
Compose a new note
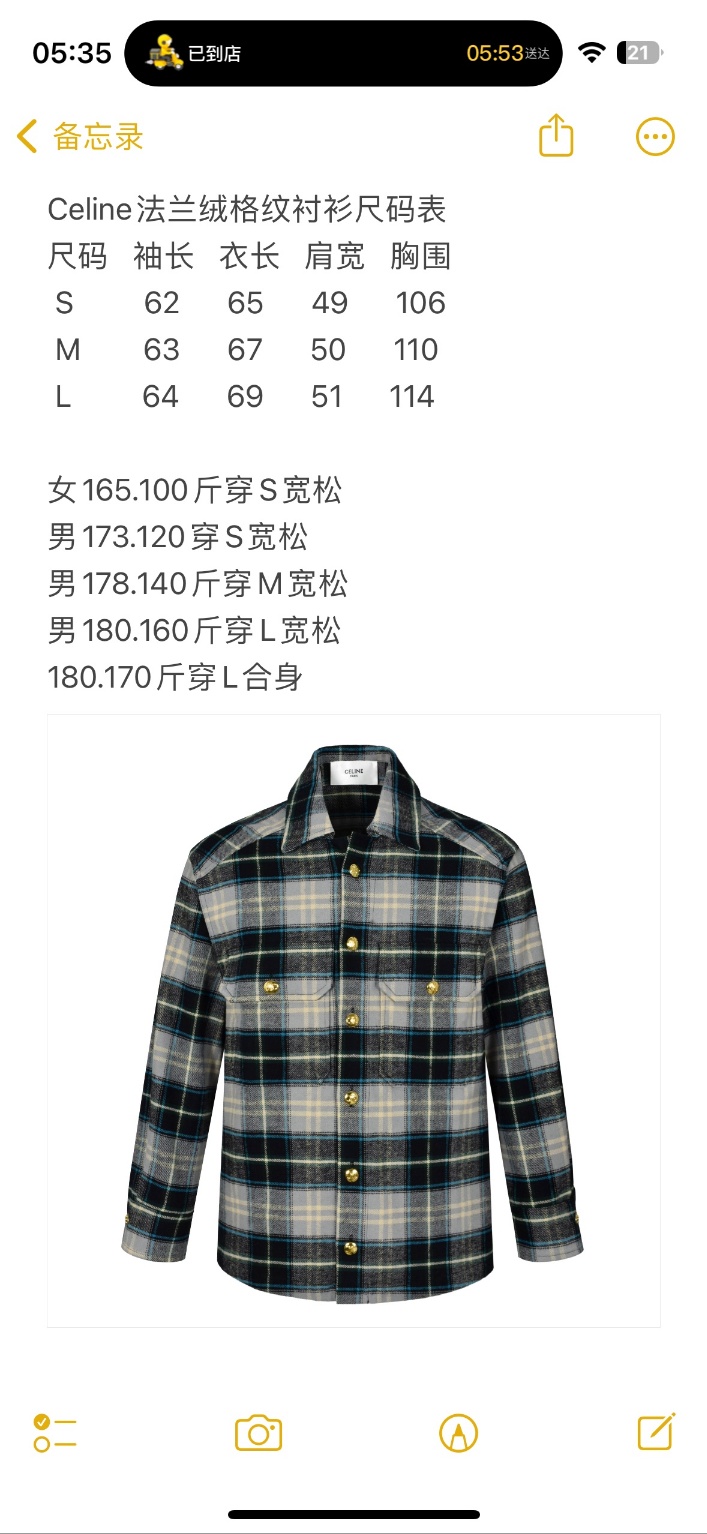tap(656, 1432)
